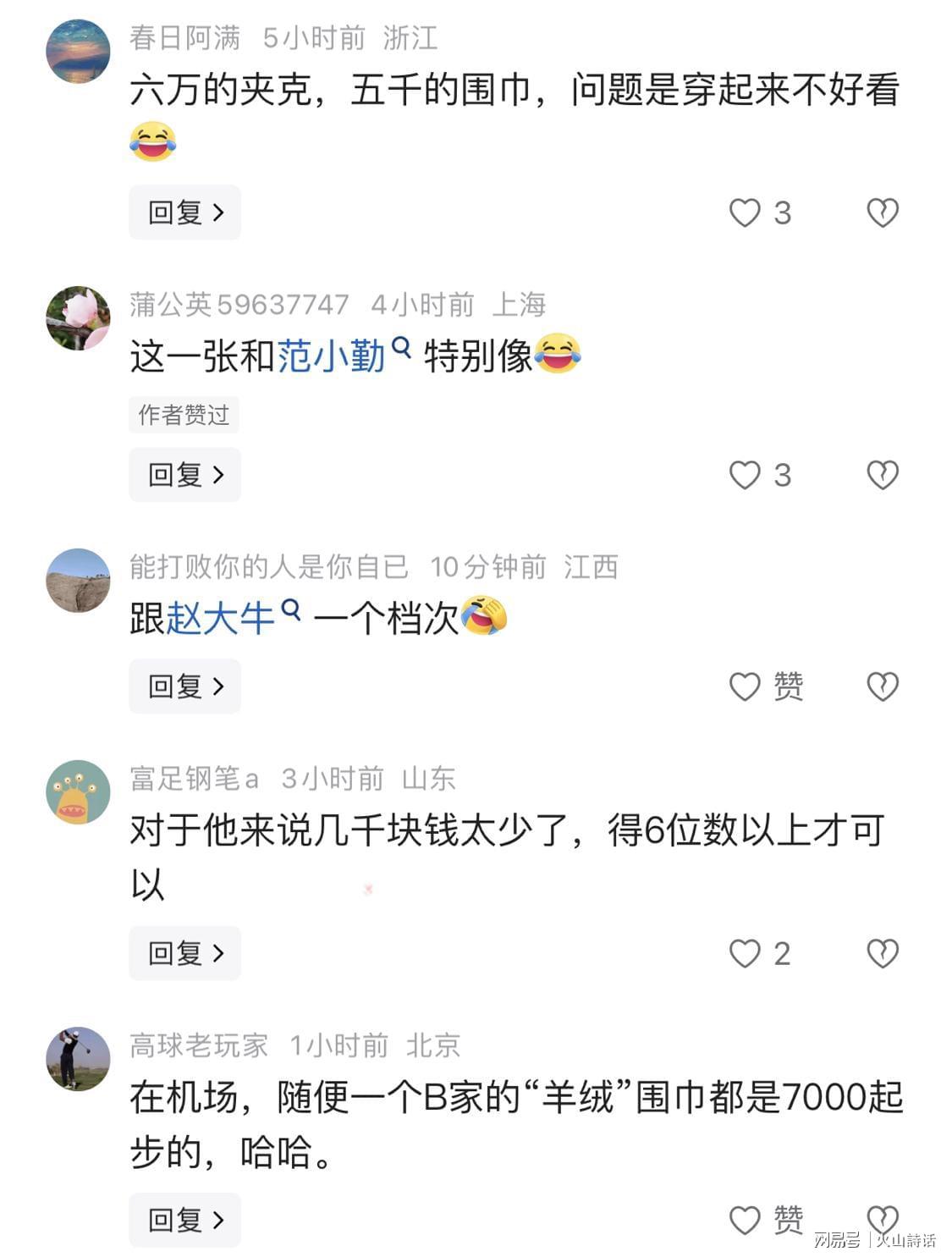The height and width of the screenshot is (1257, 952).
Task: Like the comment by 春日阿满
Action: pos(745,212)
